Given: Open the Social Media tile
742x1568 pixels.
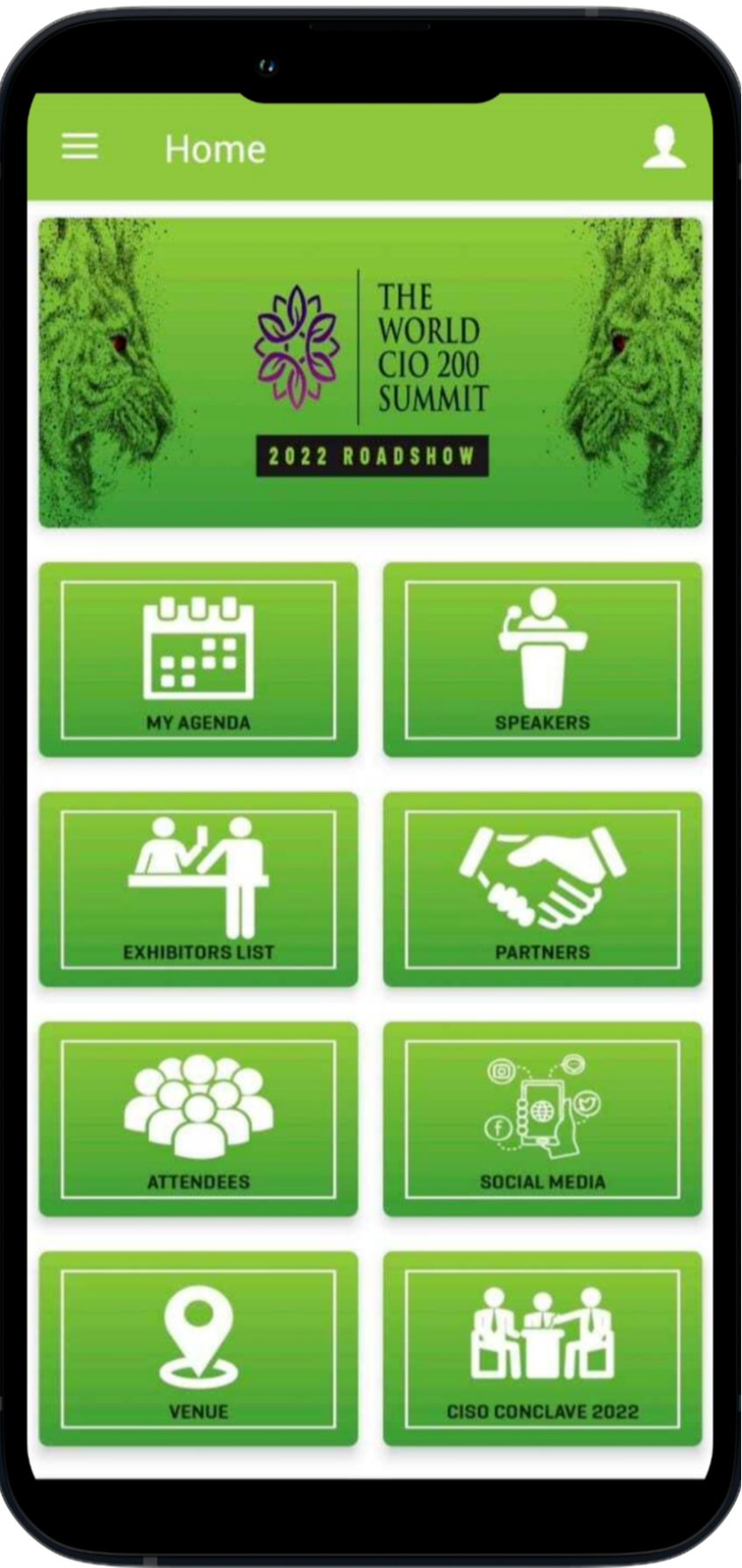Looking at the screenshot, I should tap(542, 1119).
